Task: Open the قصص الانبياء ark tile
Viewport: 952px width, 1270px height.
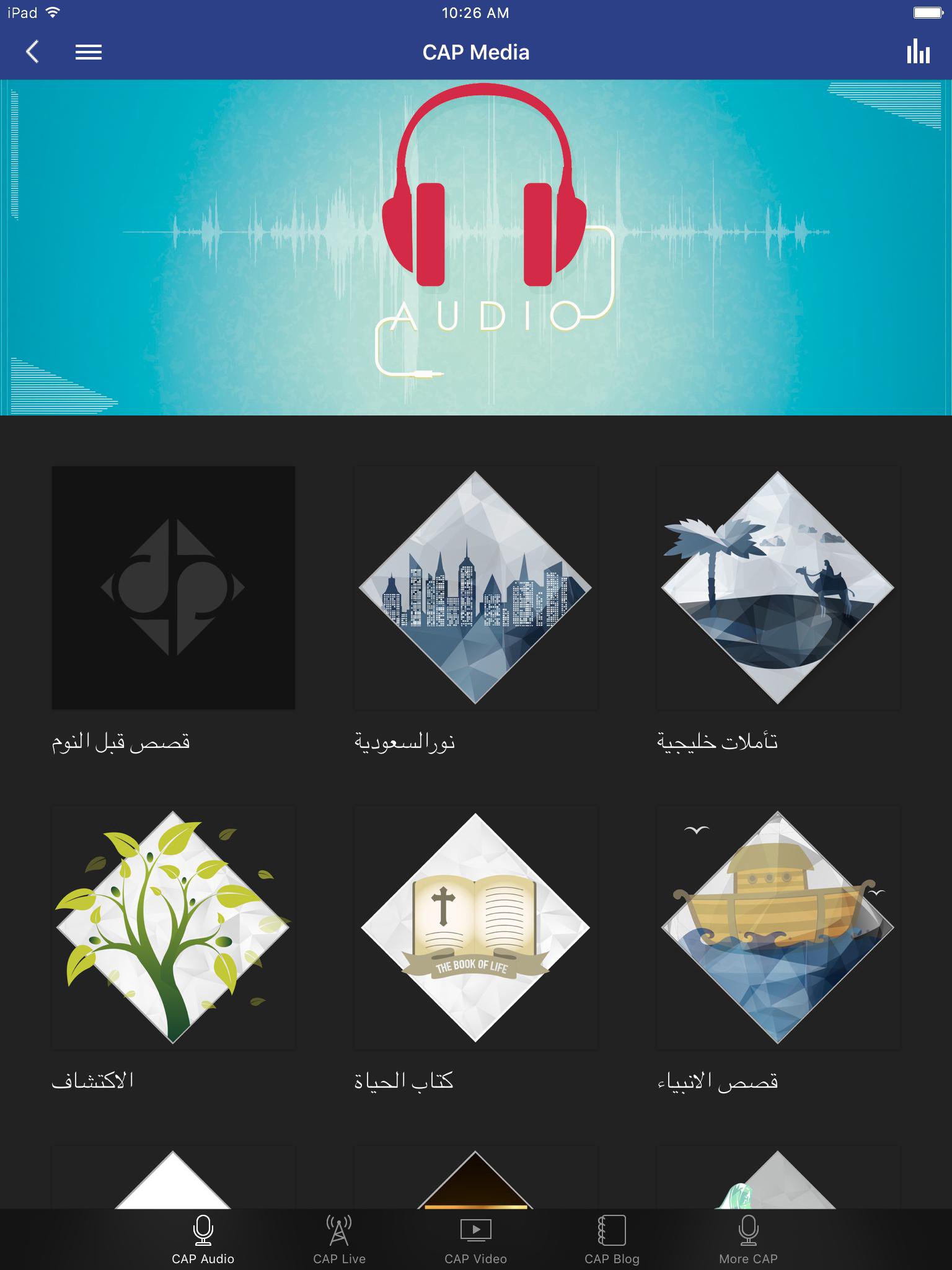Action: click(778, 928)
